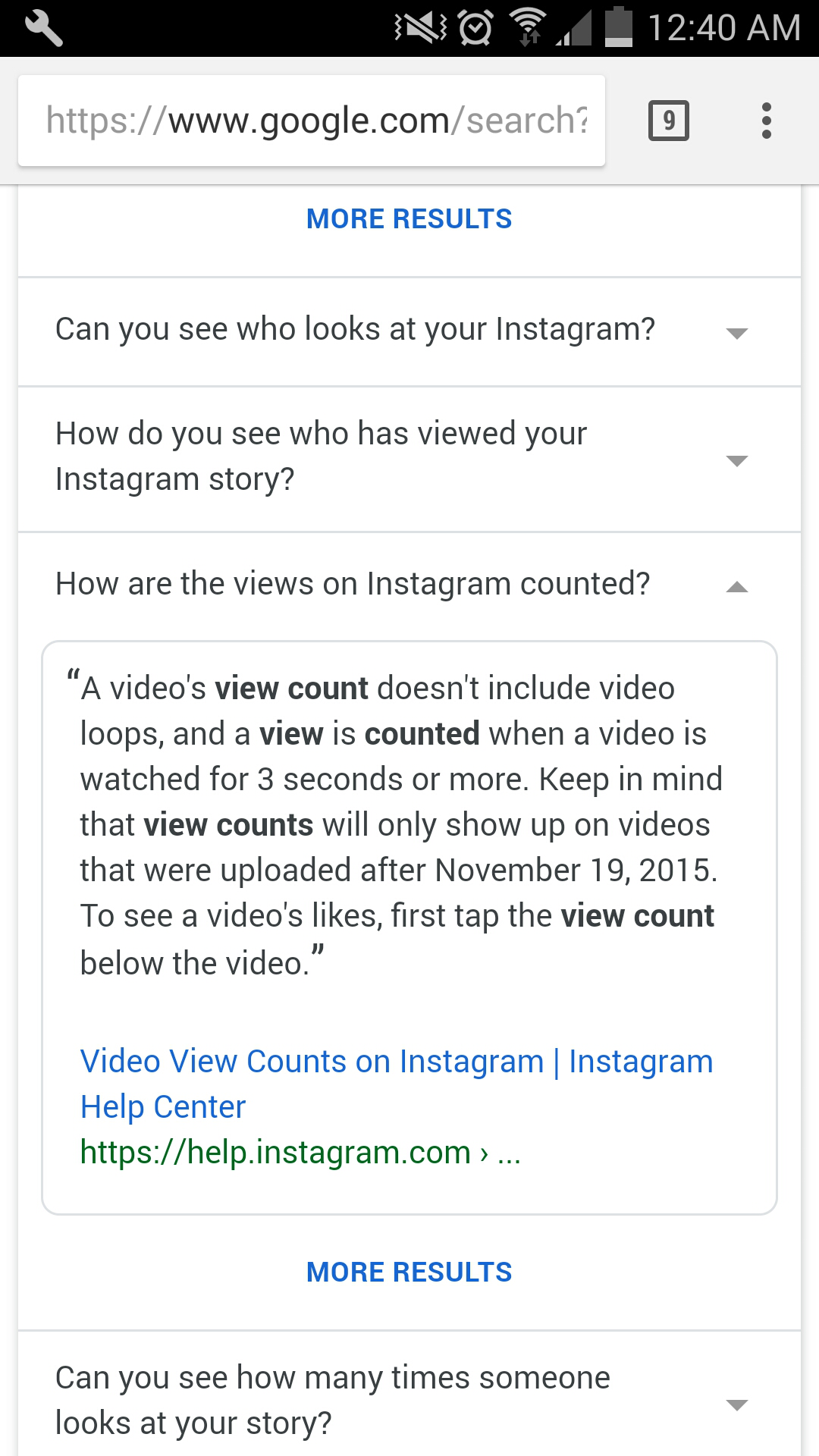Open the tab switcher showing 9 tabs

pyautogui.click(x=668, y=121)
